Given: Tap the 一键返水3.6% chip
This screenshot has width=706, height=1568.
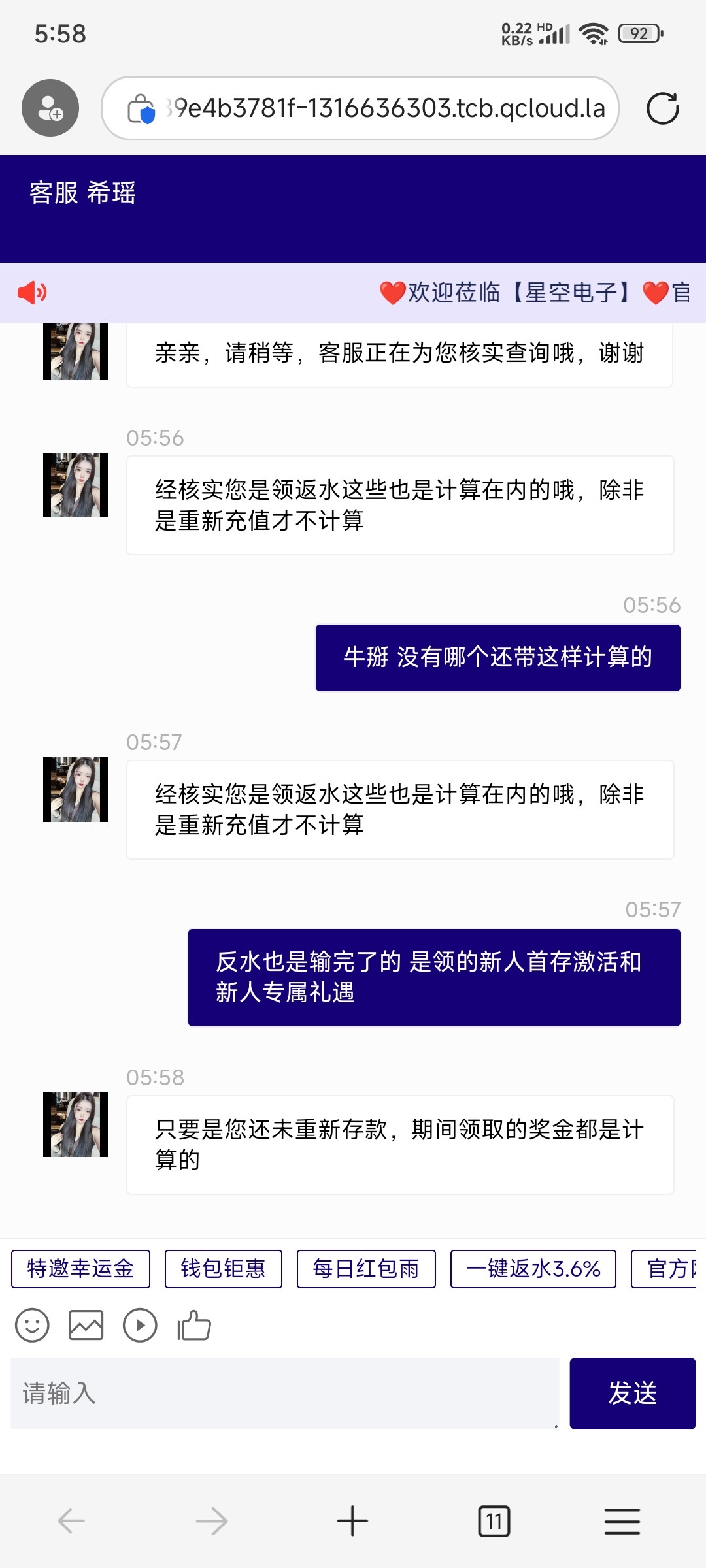Looking at the screenshot, I should coord(533,1269).
